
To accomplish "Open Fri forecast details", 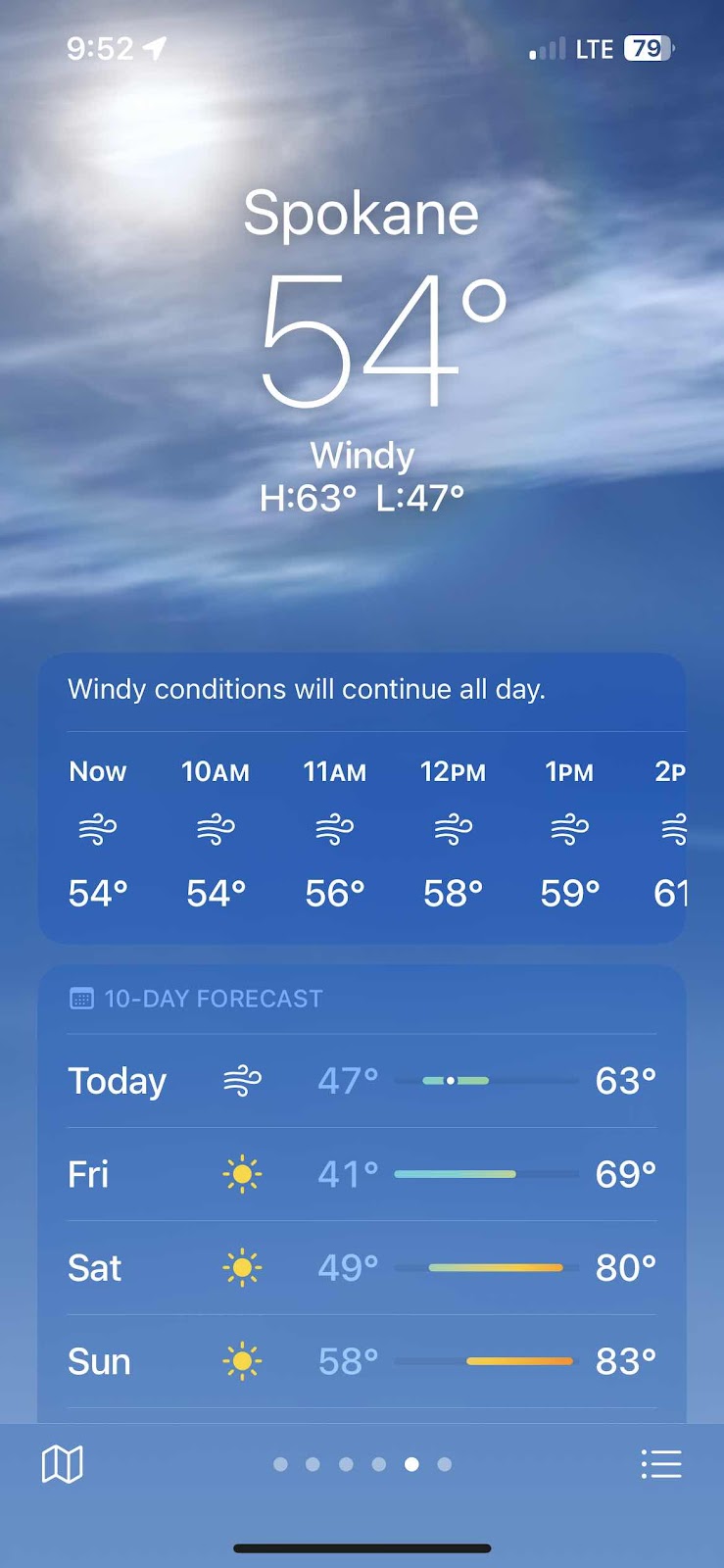I will coord(362,1174).
